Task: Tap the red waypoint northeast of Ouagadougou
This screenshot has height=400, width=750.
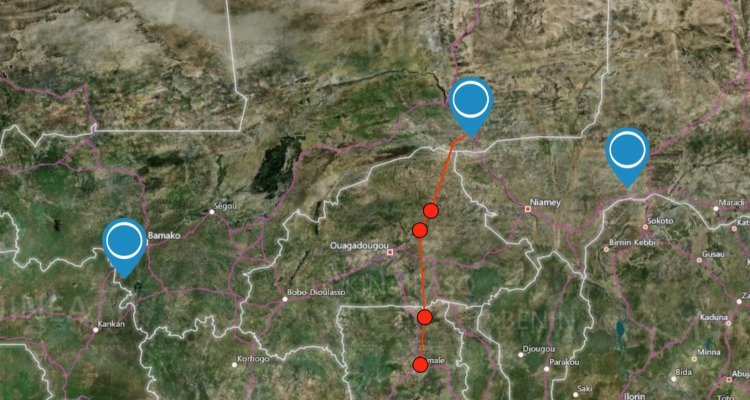Action: pyautogui.click(x=420, y=230)
